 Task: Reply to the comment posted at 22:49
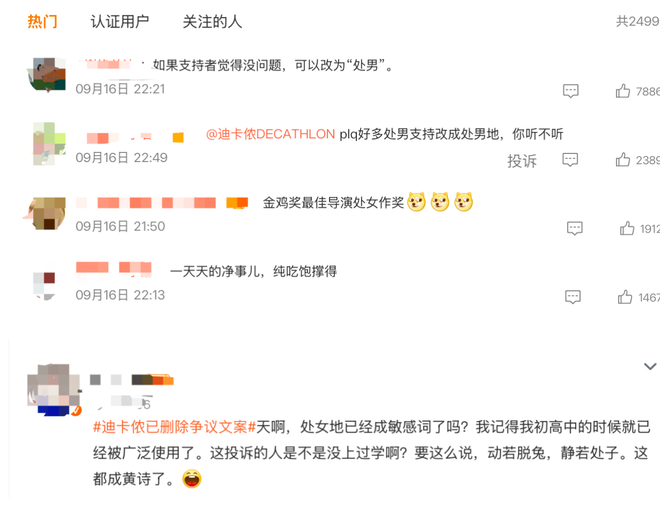570,160
